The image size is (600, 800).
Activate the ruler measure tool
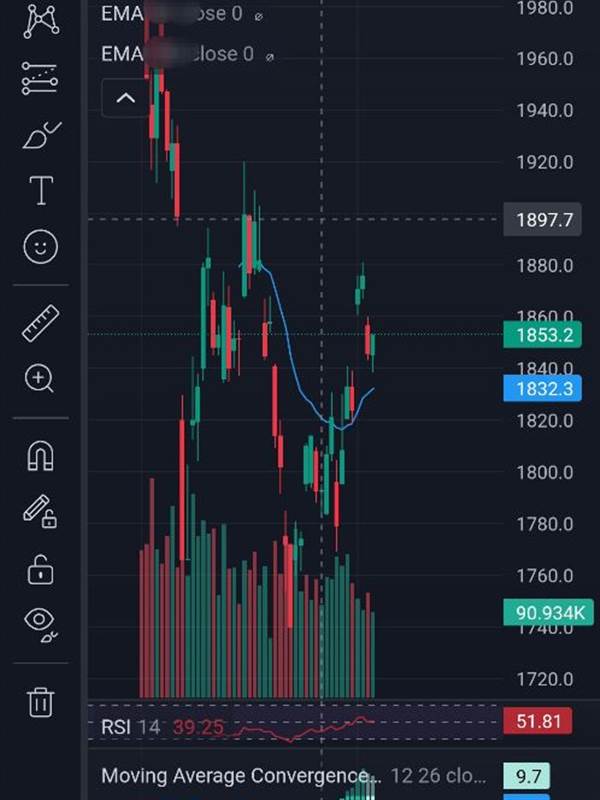click(x=41, y=323)
